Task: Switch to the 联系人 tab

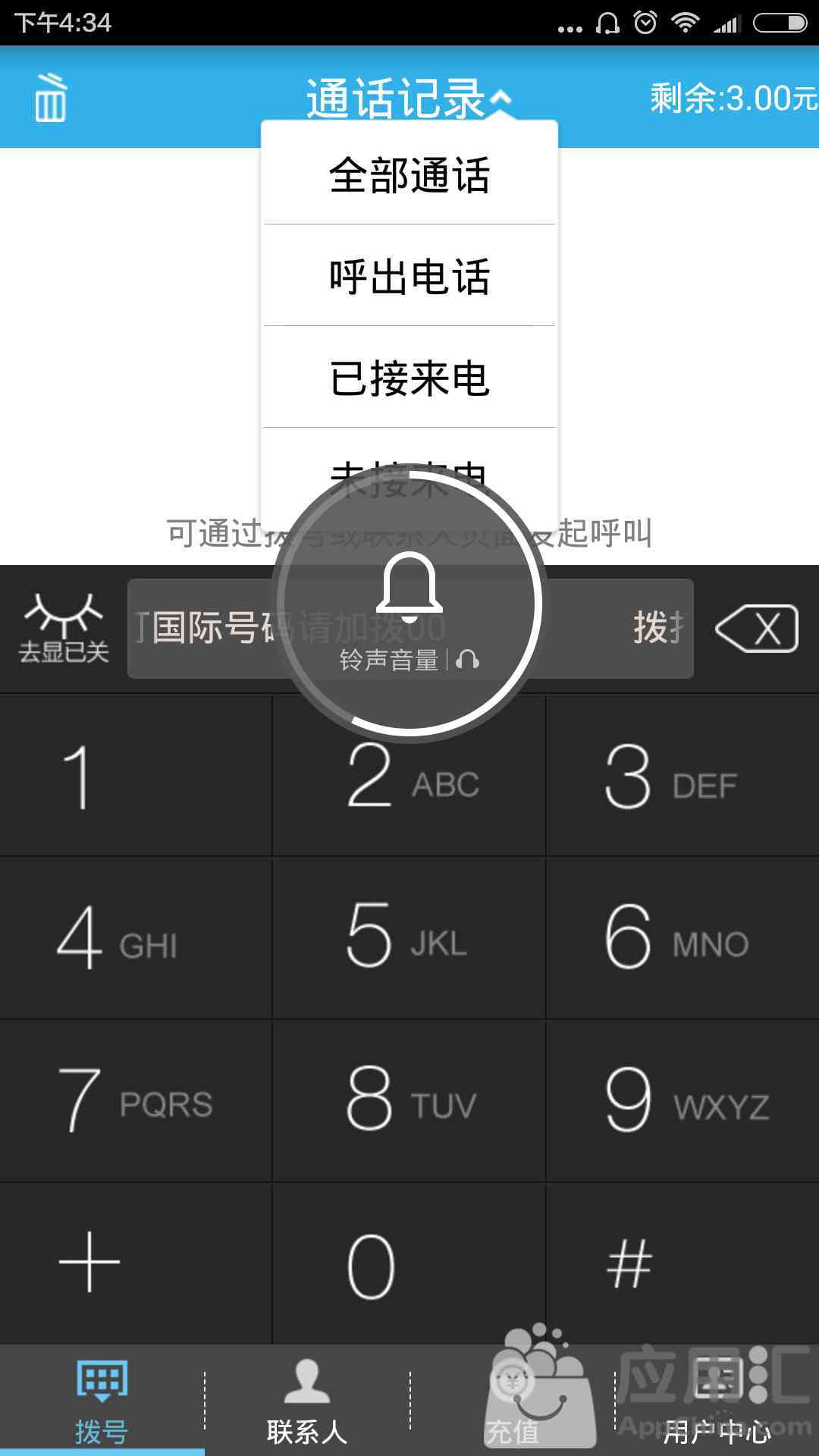Action: tap(307, 1401)
